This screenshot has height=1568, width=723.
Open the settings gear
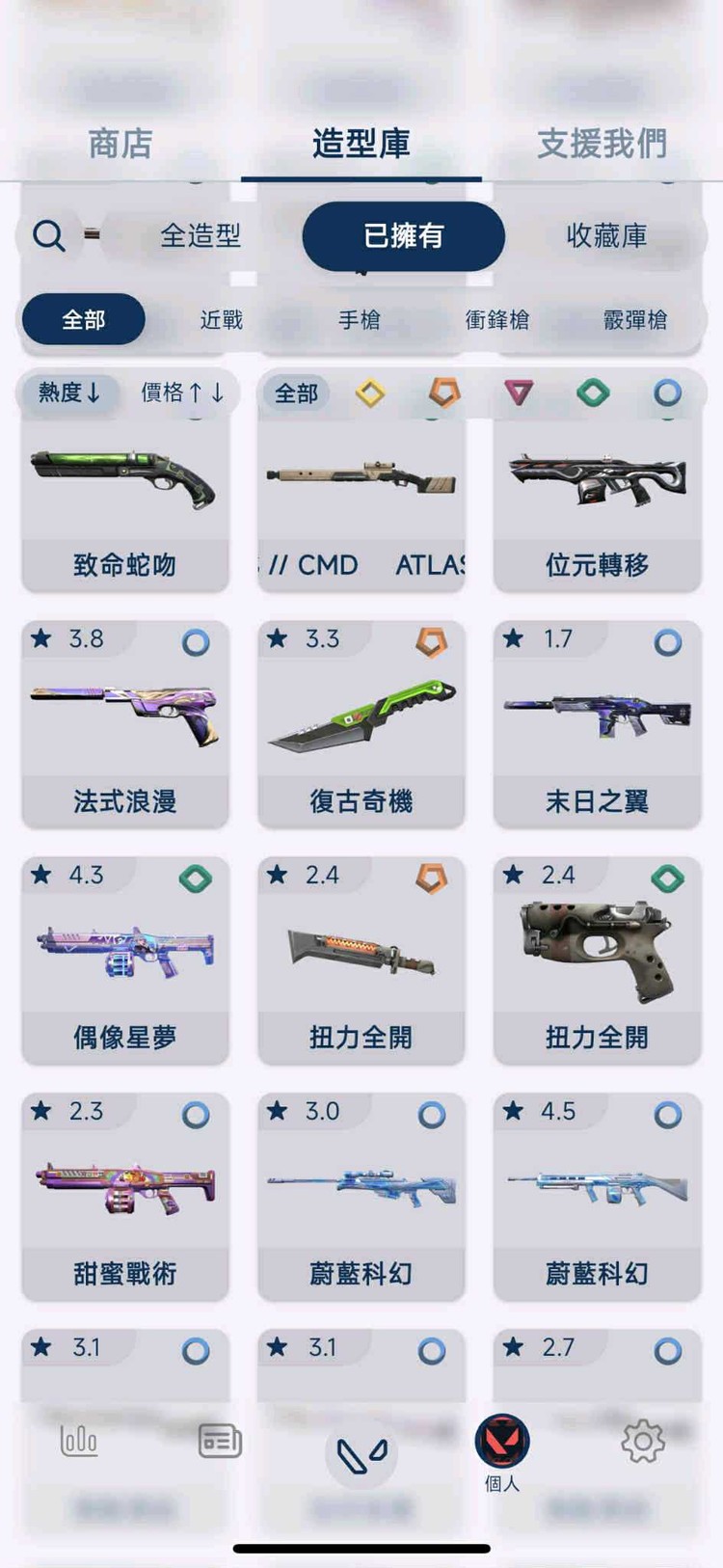642,1441
